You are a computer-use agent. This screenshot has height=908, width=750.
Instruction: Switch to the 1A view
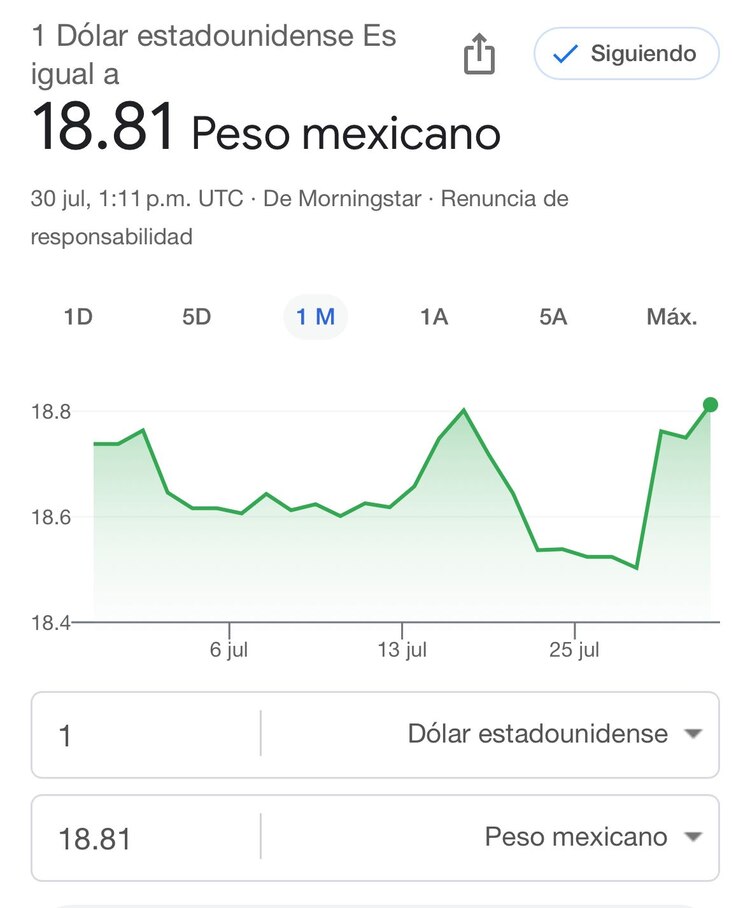click(x=434, y=316)
